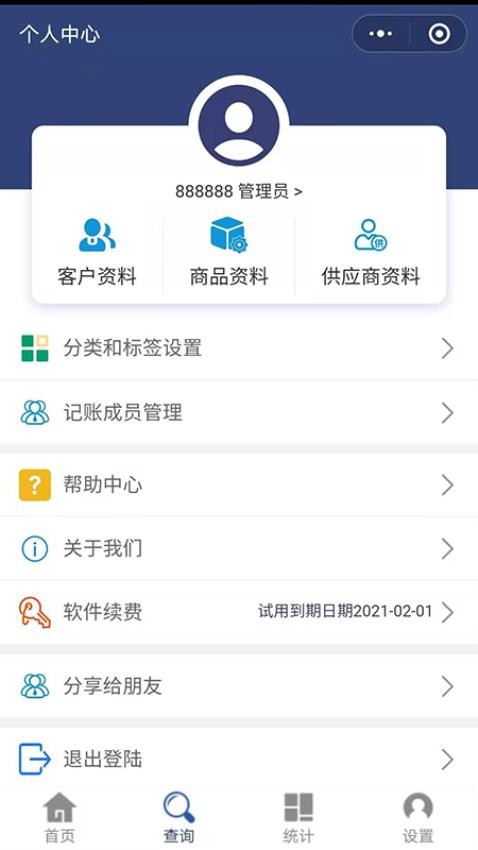Tap 退出登陆 to log out

[x=239, y=759]
